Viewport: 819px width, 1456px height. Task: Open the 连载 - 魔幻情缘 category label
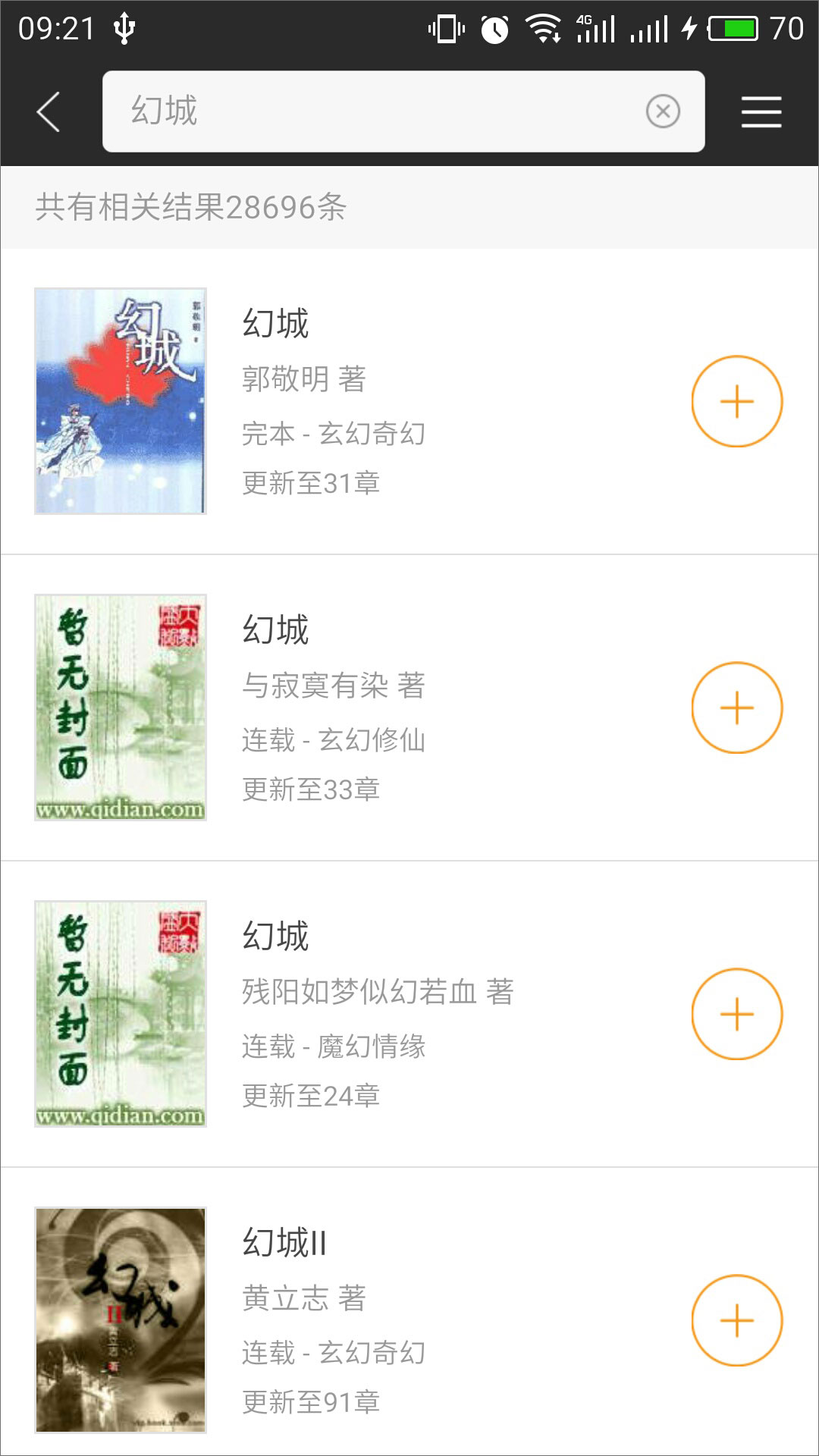tap(334, 1046)
